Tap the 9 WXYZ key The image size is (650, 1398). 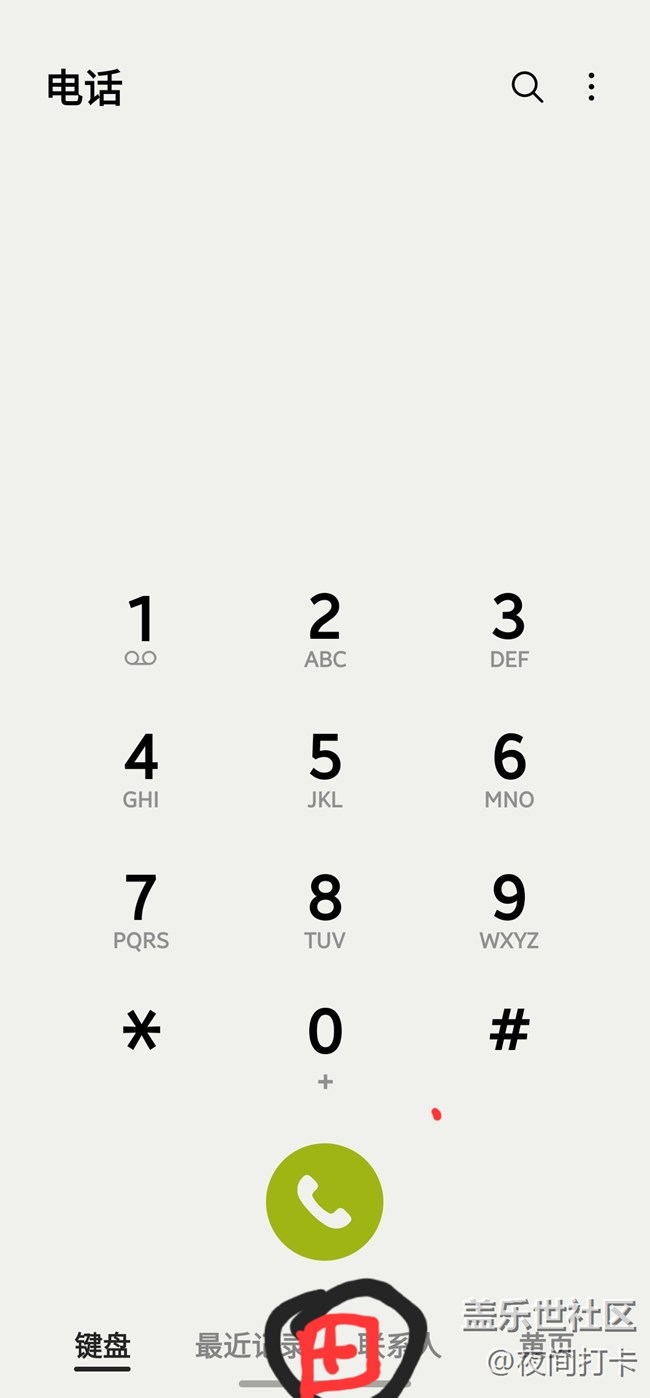509,910
